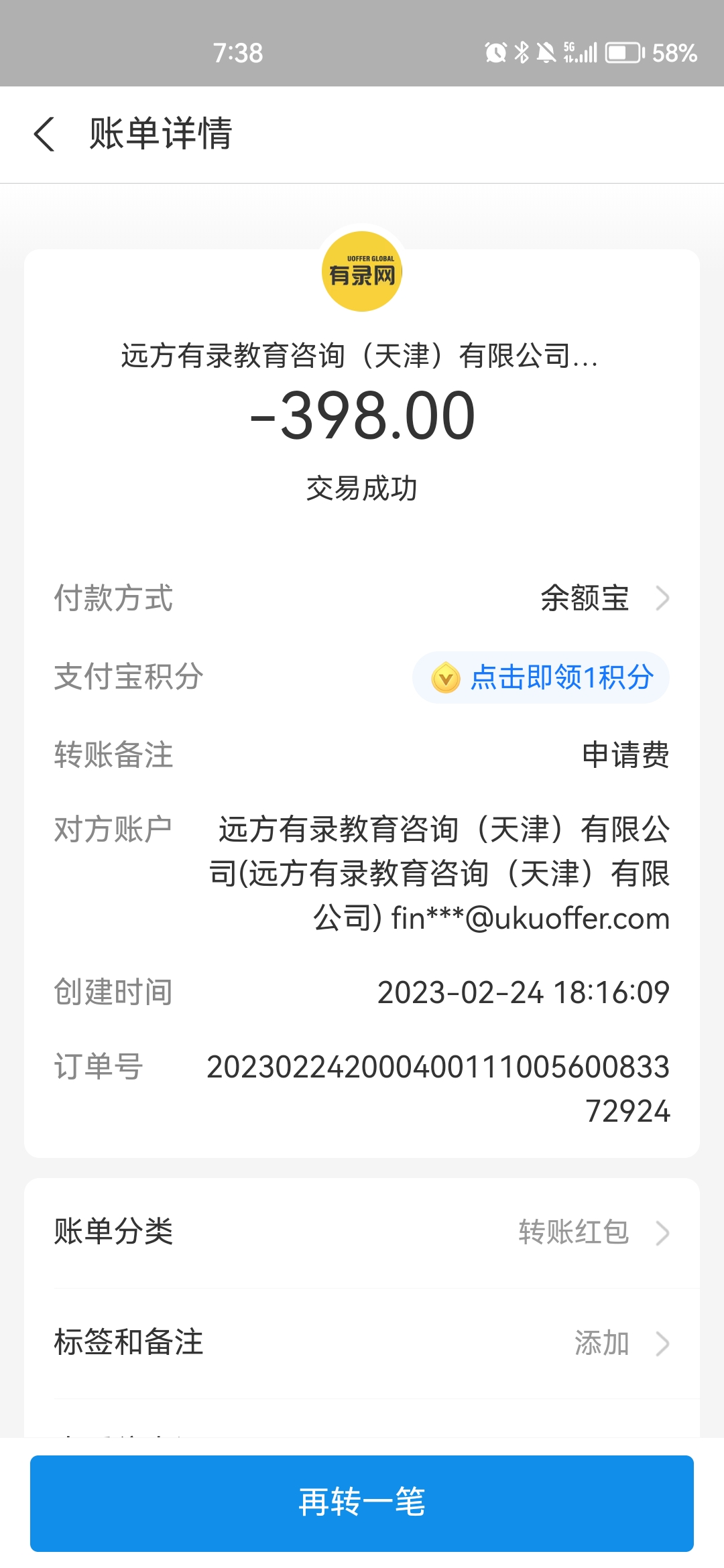Open 付款方式 余额宝 details
Screen dimensions: 724x1568
pos(603,598)
